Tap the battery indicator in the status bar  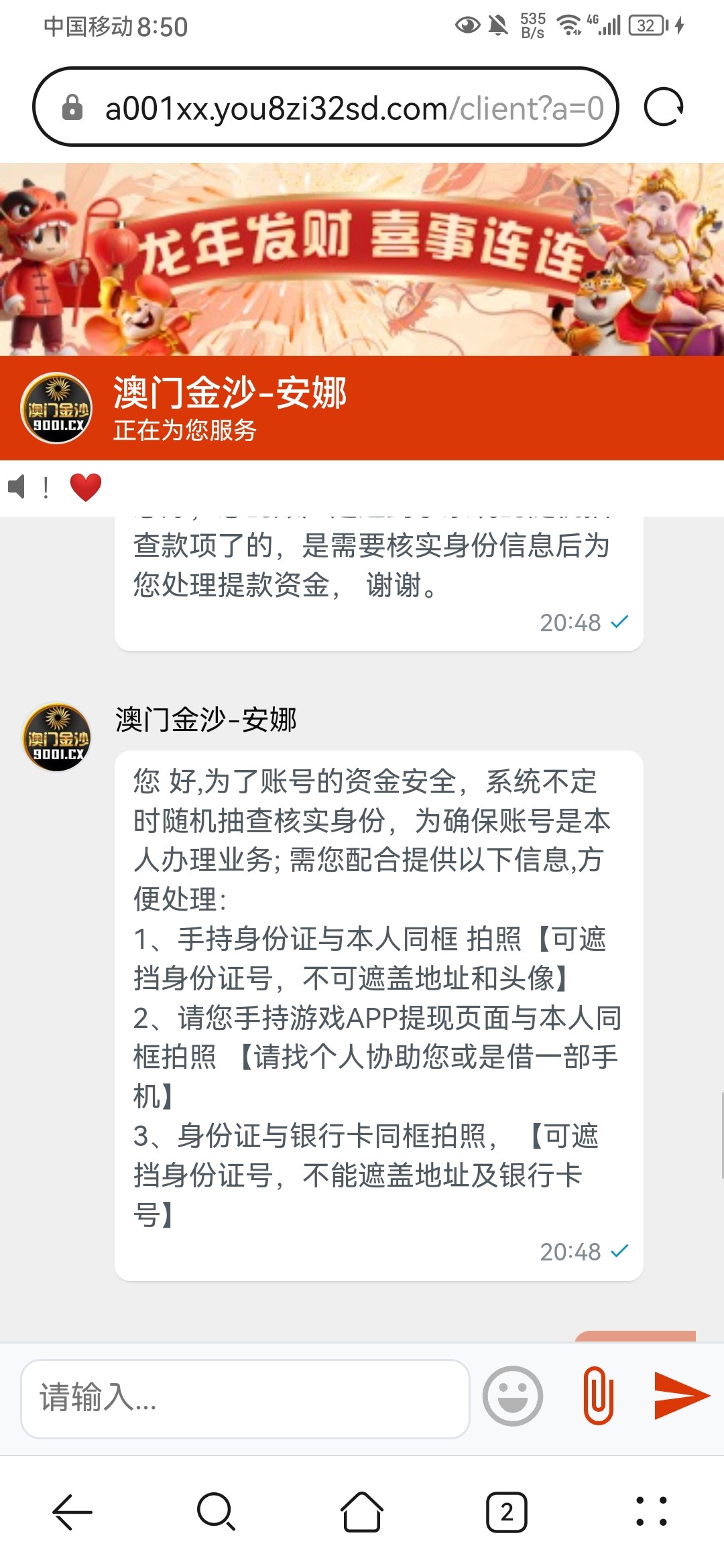(646, 23)
